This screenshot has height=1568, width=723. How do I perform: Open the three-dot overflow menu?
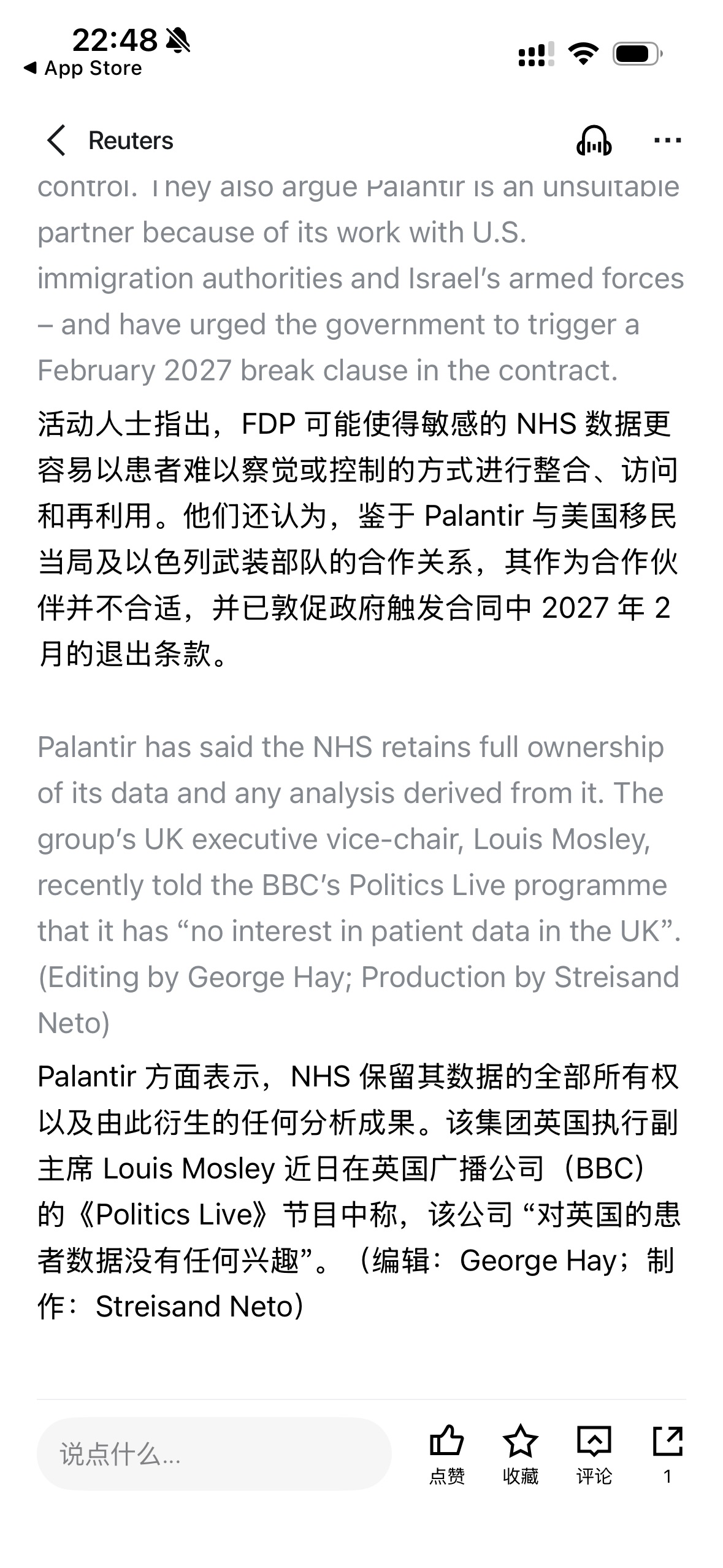(667, 140)
